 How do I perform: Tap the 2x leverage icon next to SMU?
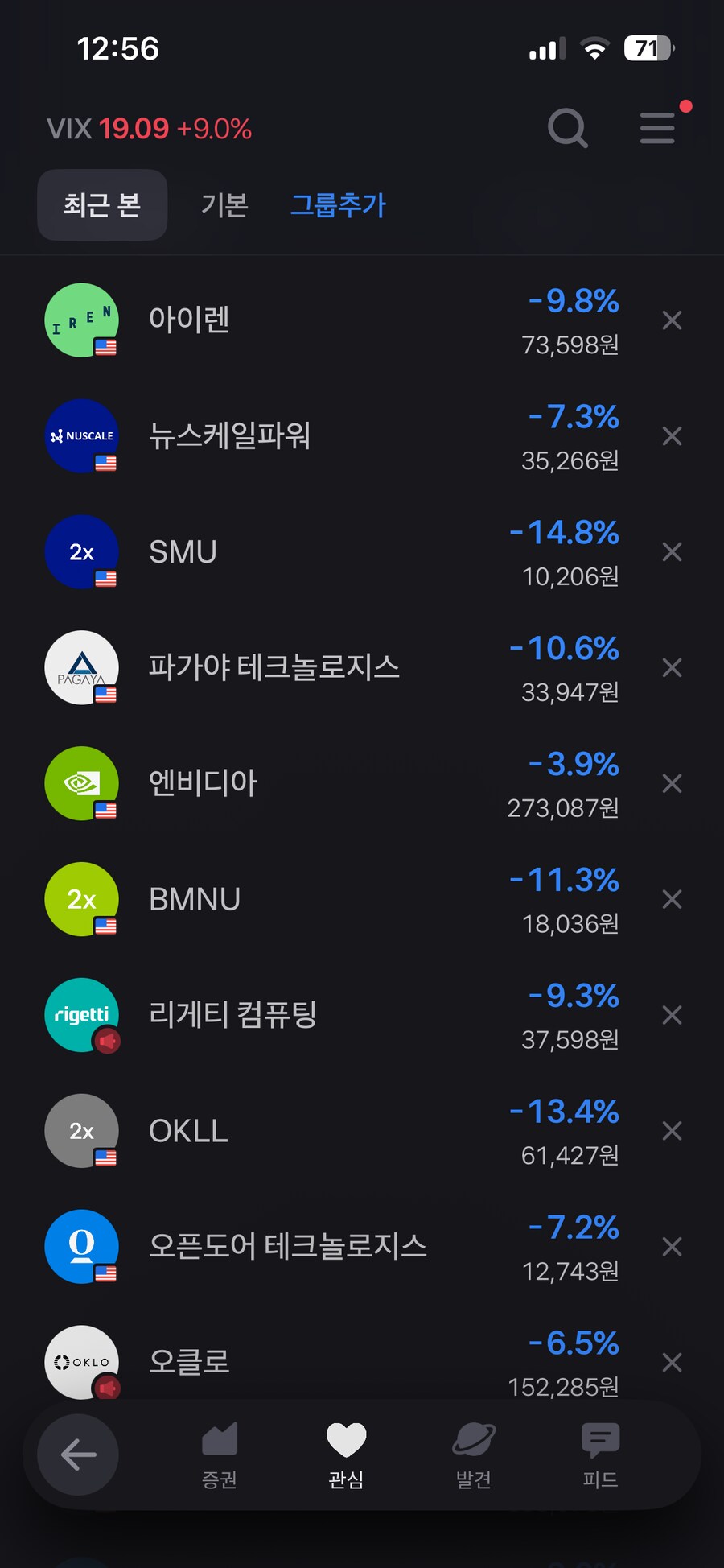tap(81, 551)
